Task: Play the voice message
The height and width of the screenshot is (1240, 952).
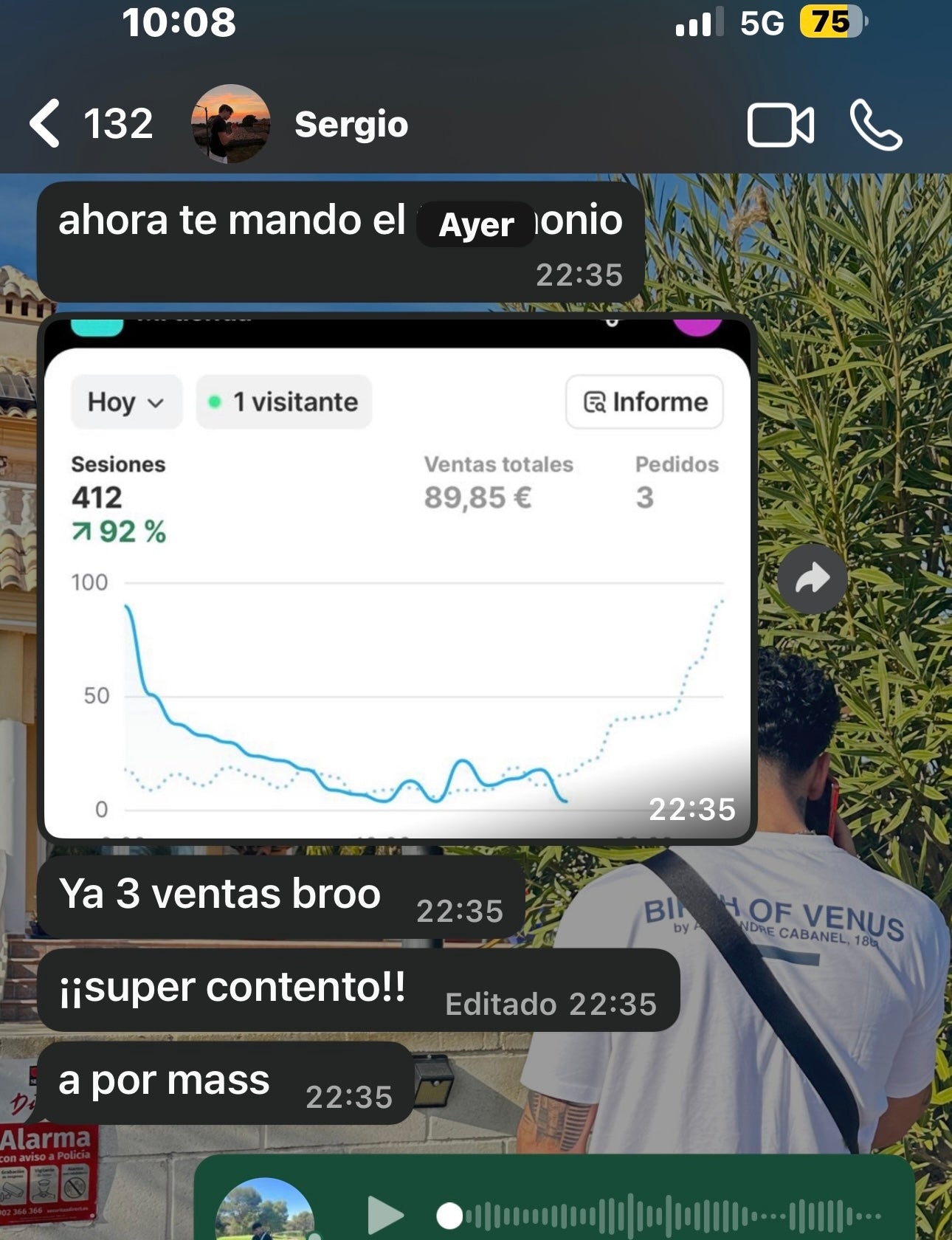Action: click(385, 1214)
